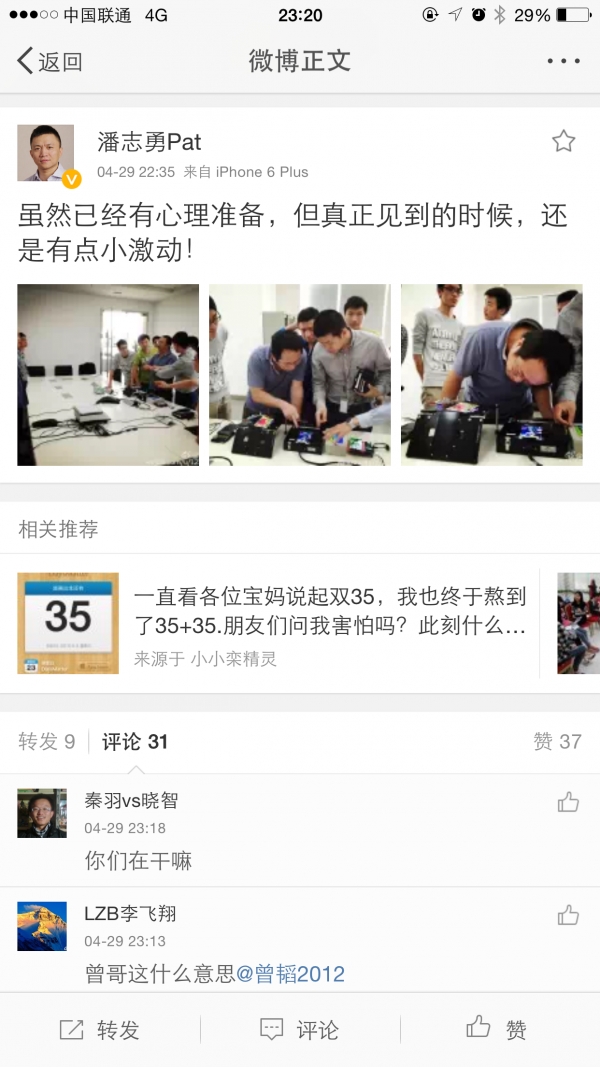Open the @曾韬2012 mention link

click(290, 973)
